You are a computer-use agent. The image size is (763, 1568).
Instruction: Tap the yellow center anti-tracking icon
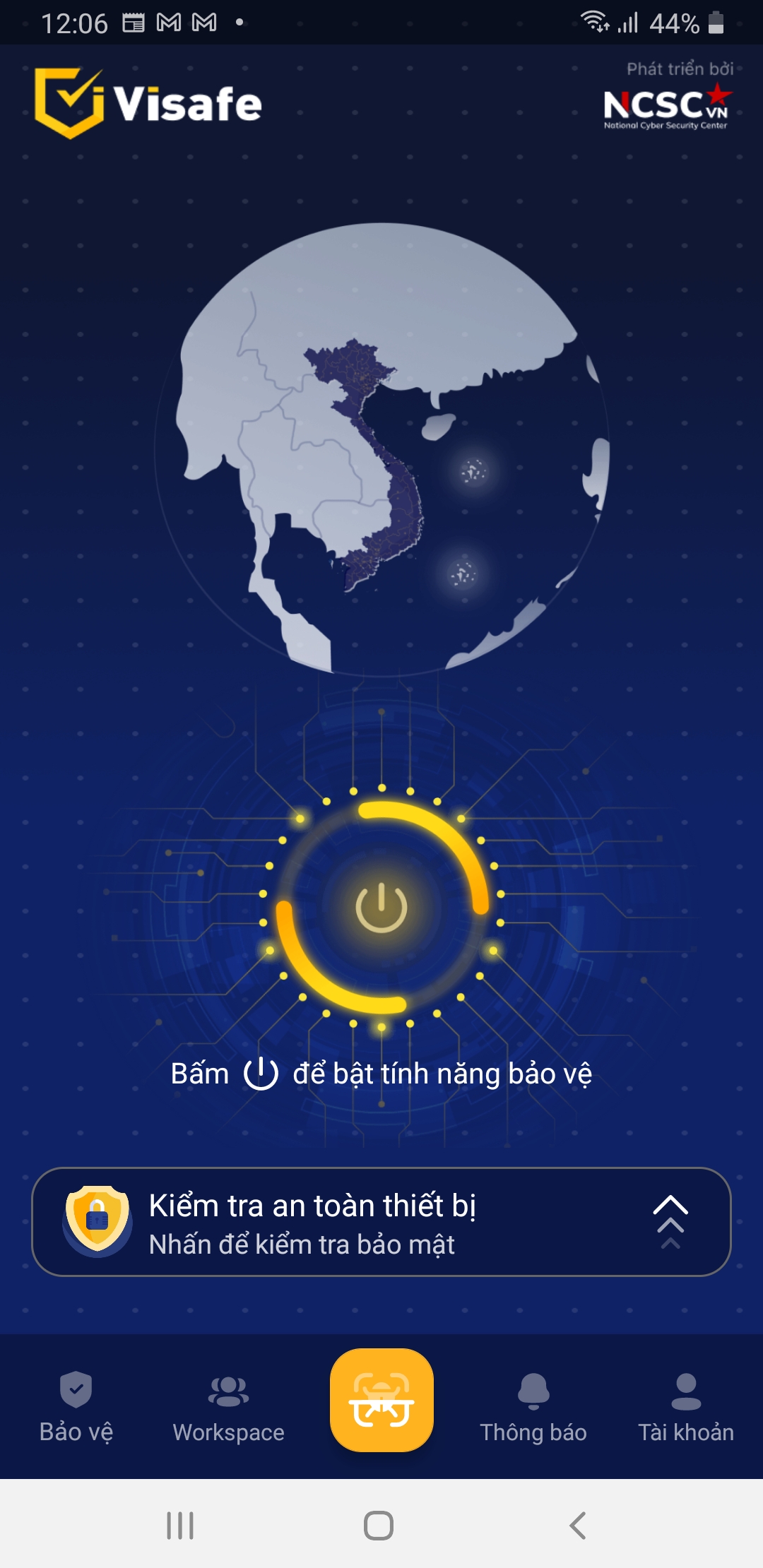(381, 1402)
